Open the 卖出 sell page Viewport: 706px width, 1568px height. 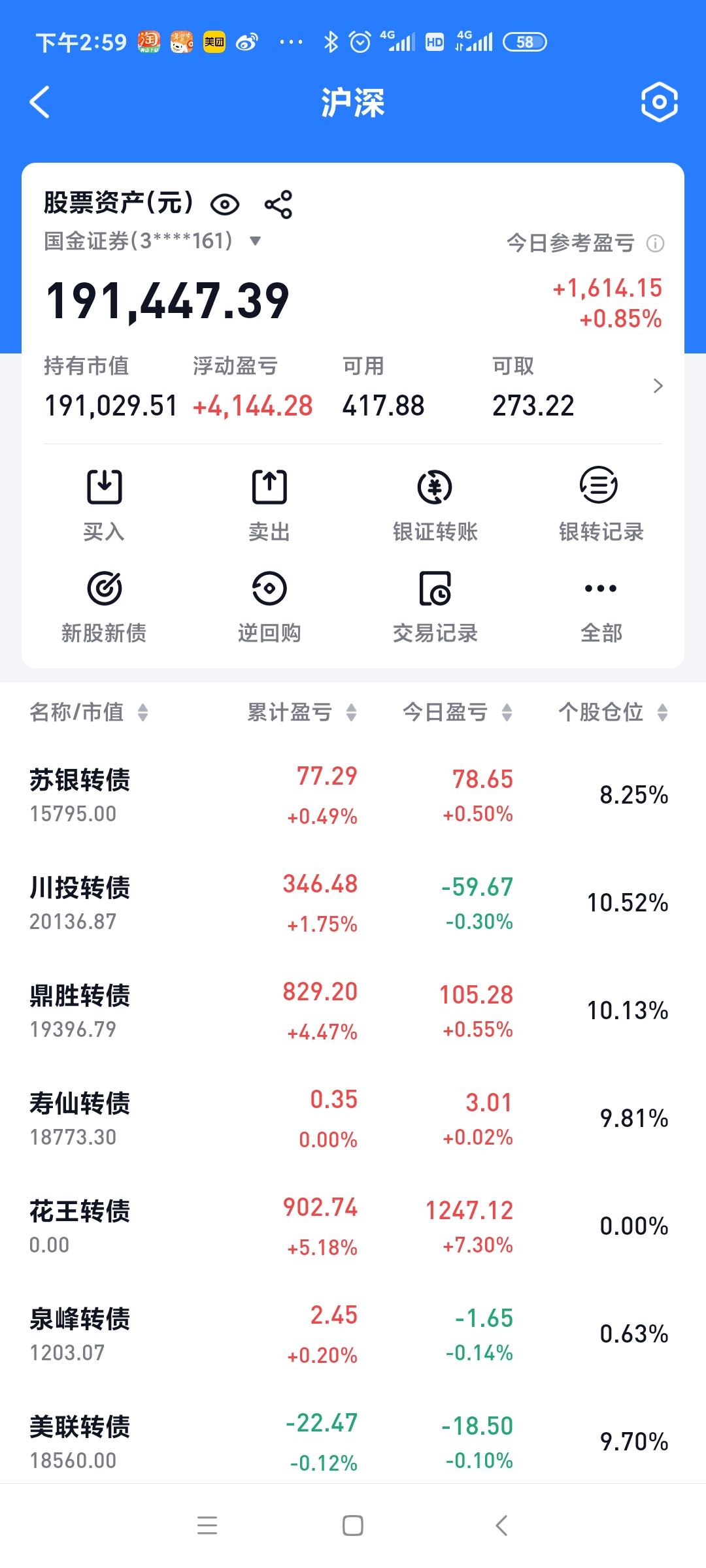coord(269,504)
